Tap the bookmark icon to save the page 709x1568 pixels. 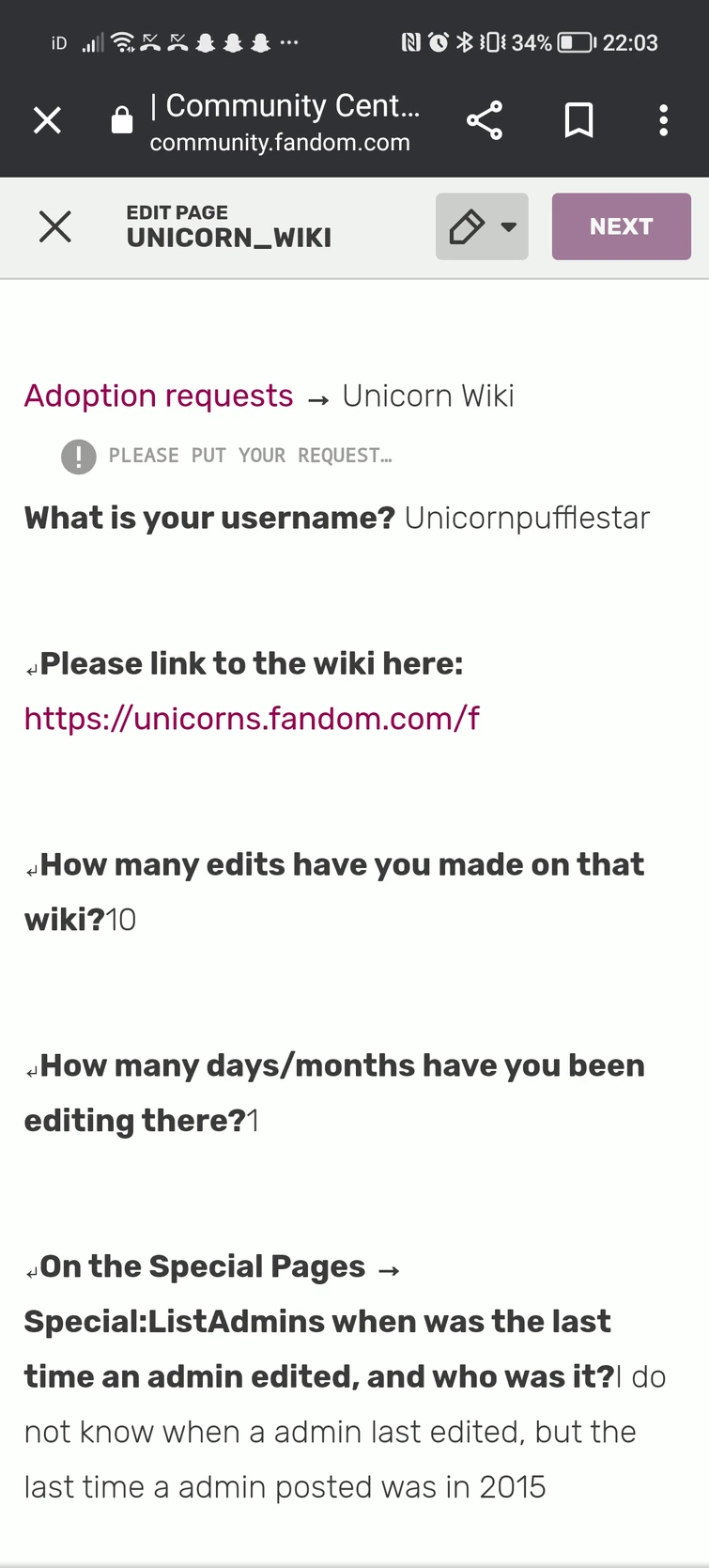578,120
